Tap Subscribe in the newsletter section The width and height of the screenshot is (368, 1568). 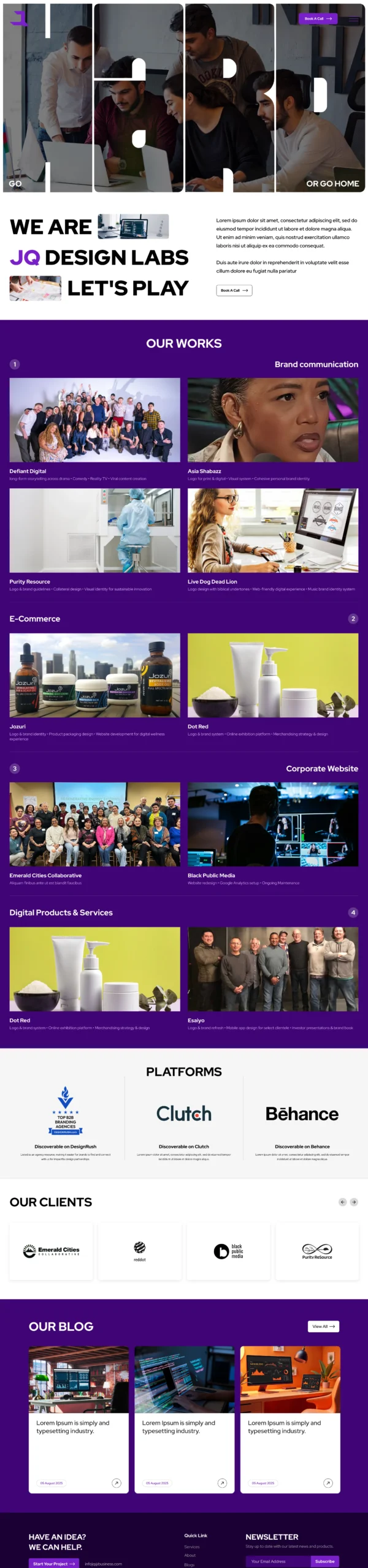click(x=324, y=1561)
